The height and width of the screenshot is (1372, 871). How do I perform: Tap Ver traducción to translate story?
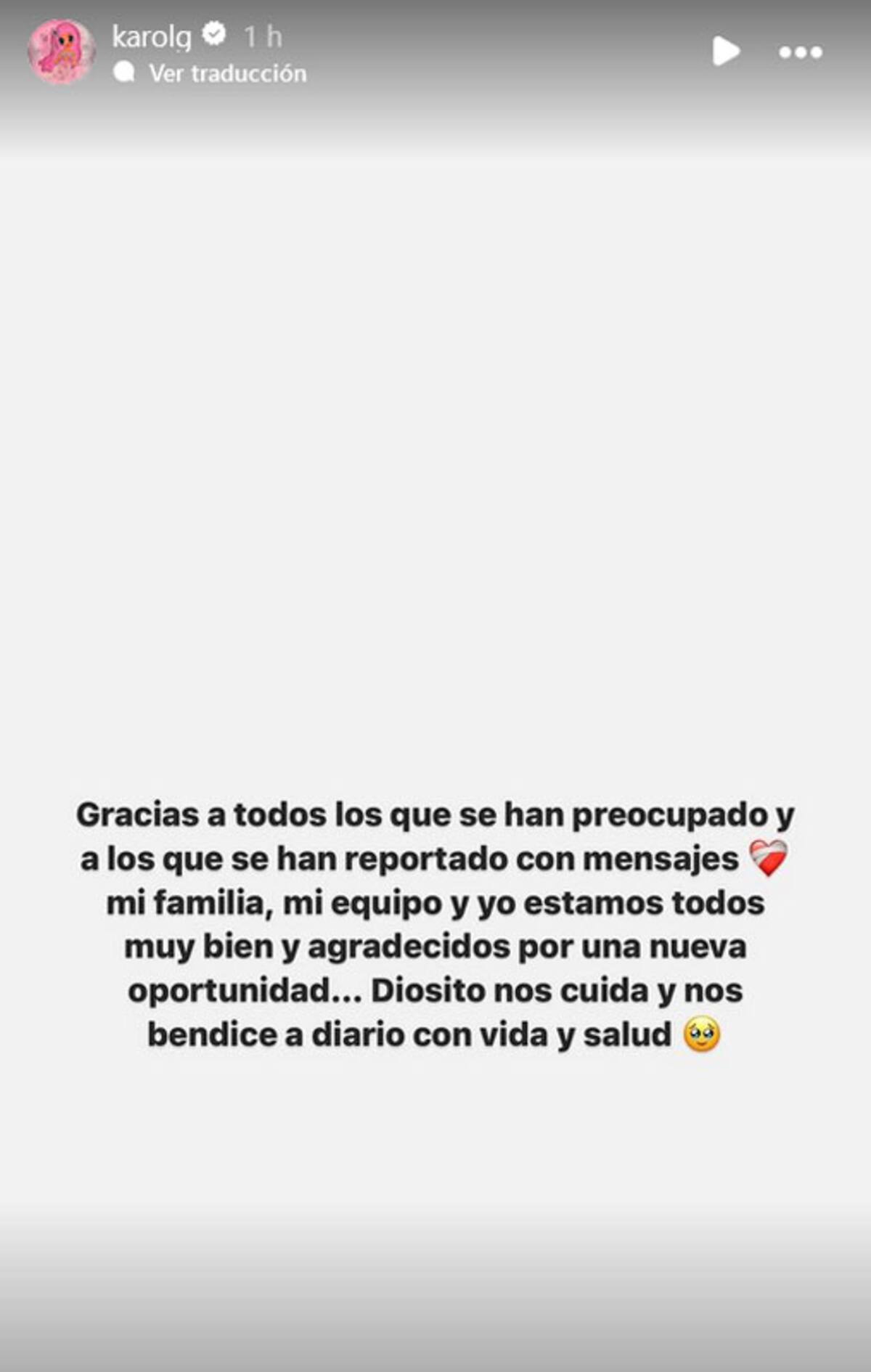coord(226,73)
